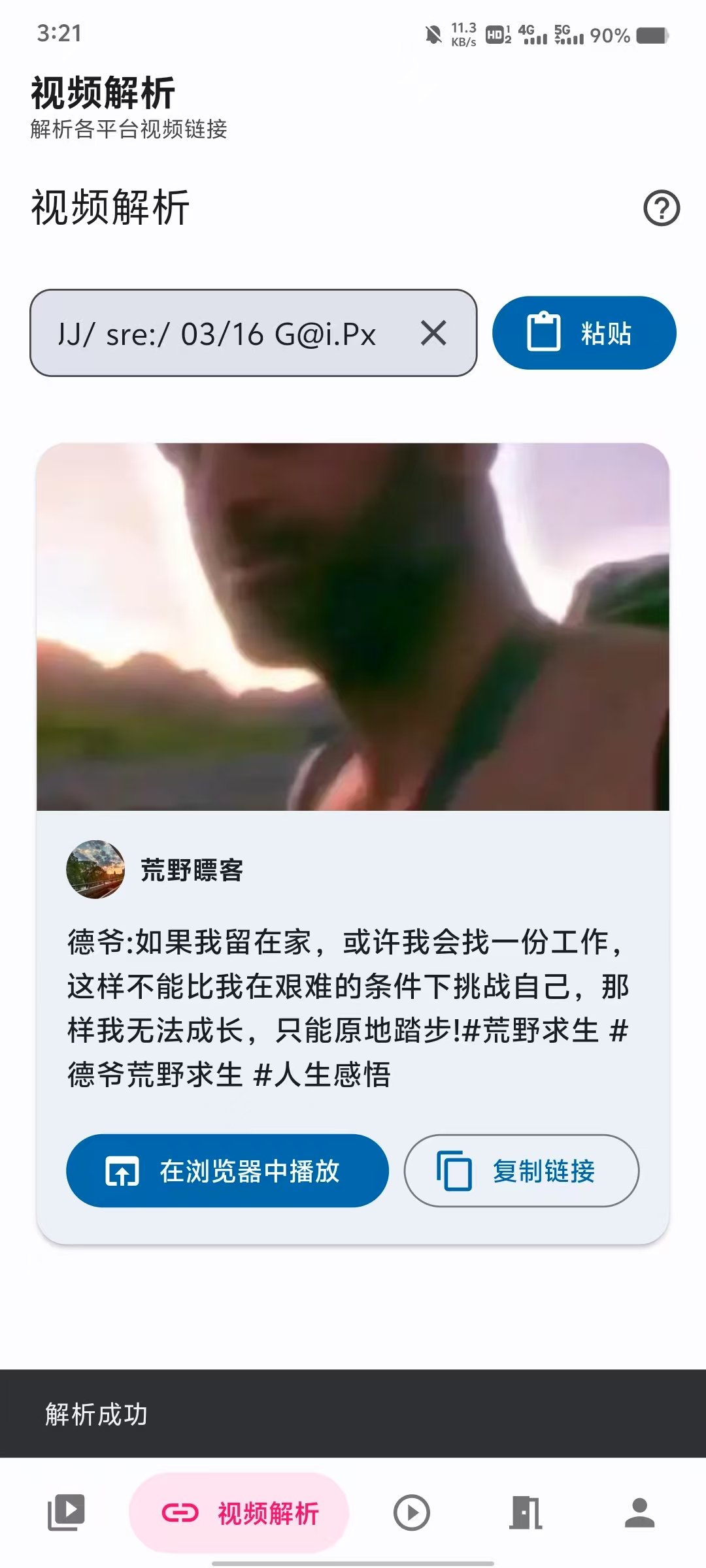Tap the share icon on 在浏览器中播放 button
This screenshot has height=1568, width=706.
pos(122,1170)
